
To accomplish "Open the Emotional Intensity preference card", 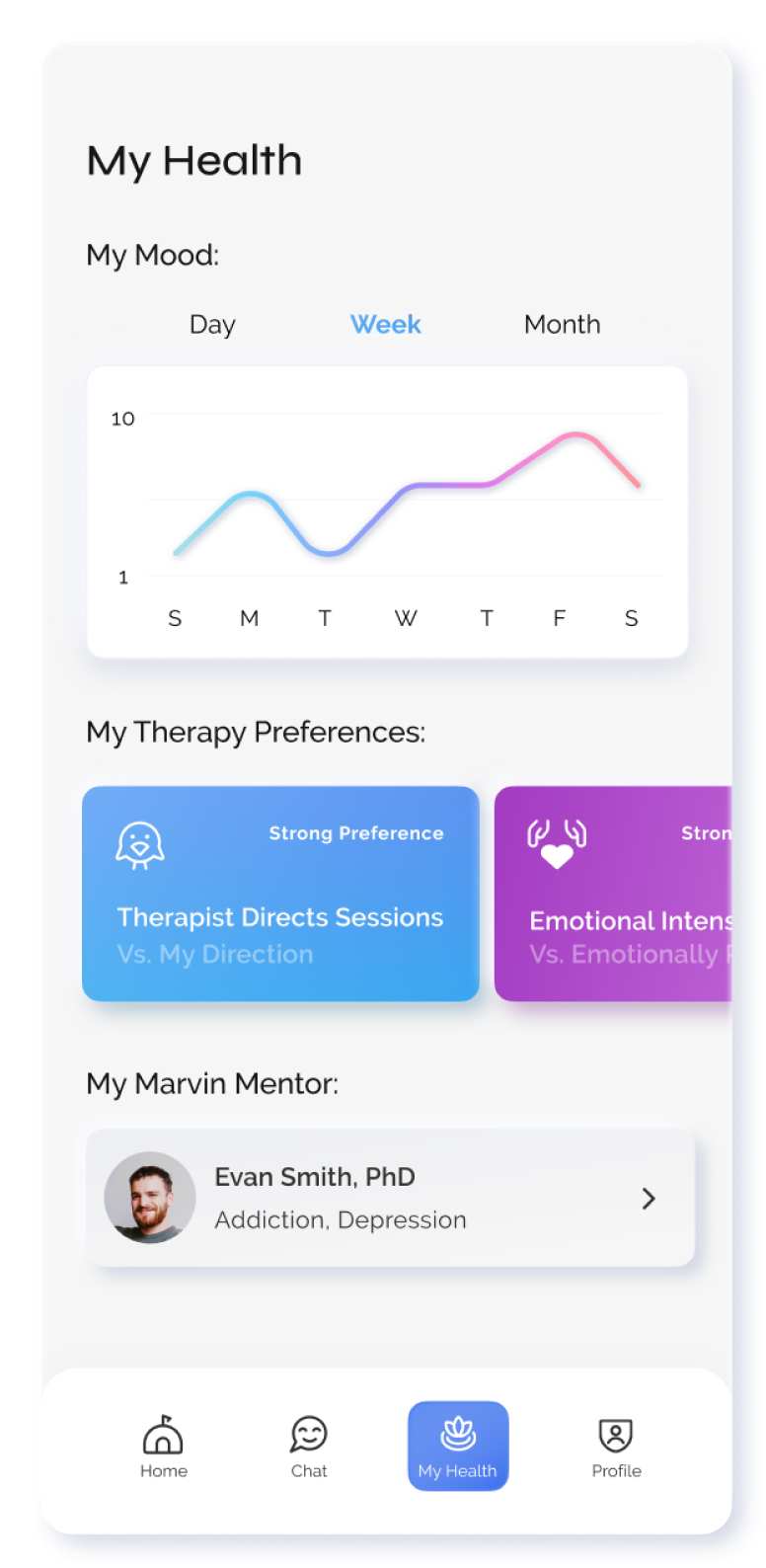I will [x=613, y=894].
